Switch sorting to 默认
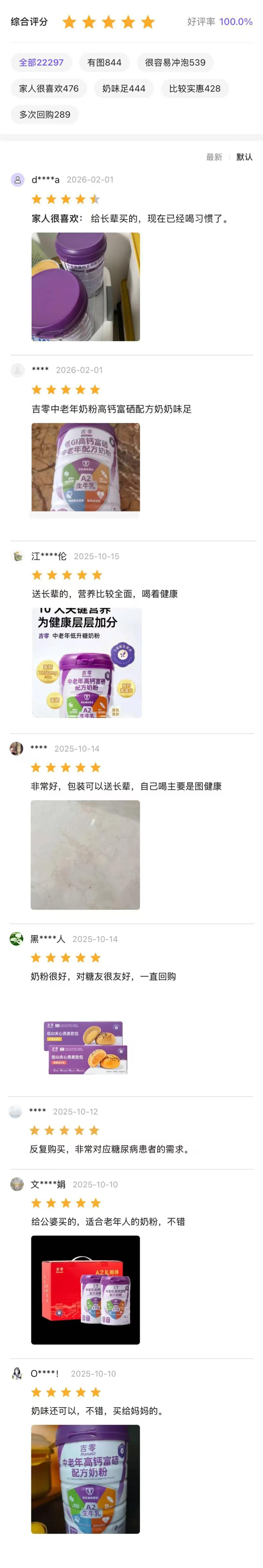 click(244, 157)
